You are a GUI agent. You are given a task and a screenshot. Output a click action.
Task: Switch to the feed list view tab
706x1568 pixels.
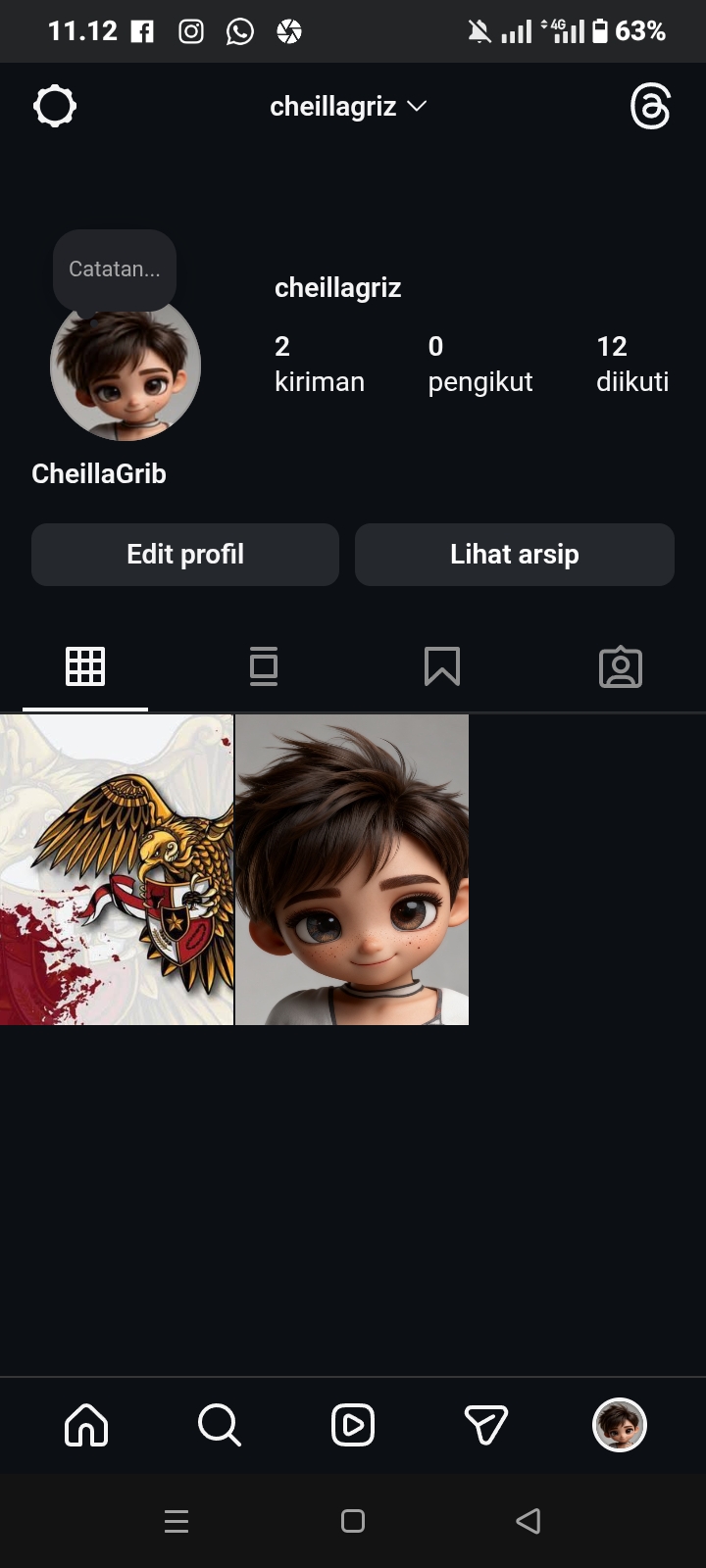(264, 667)
